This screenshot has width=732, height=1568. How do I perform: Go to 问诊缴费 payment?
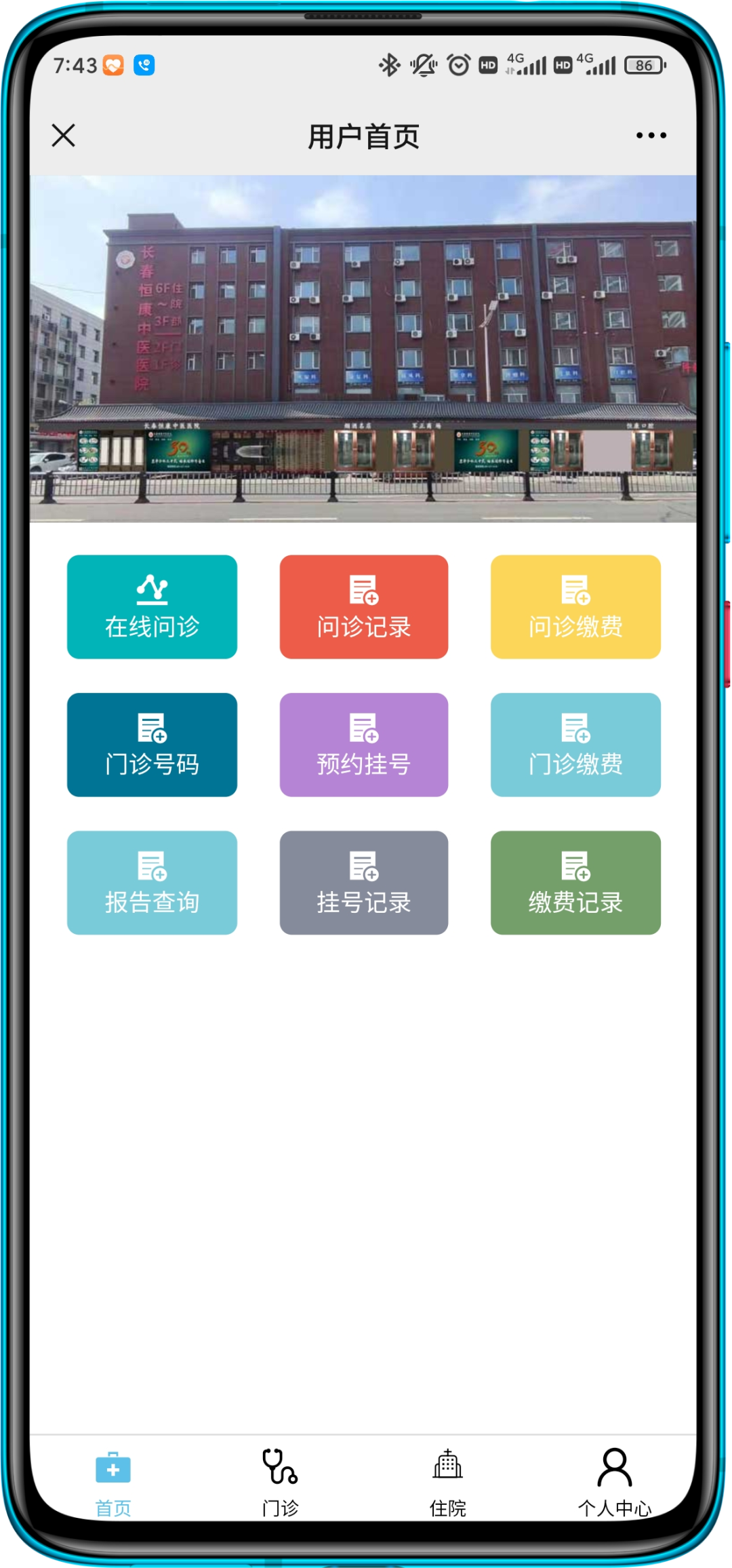(x=575, y=607)
